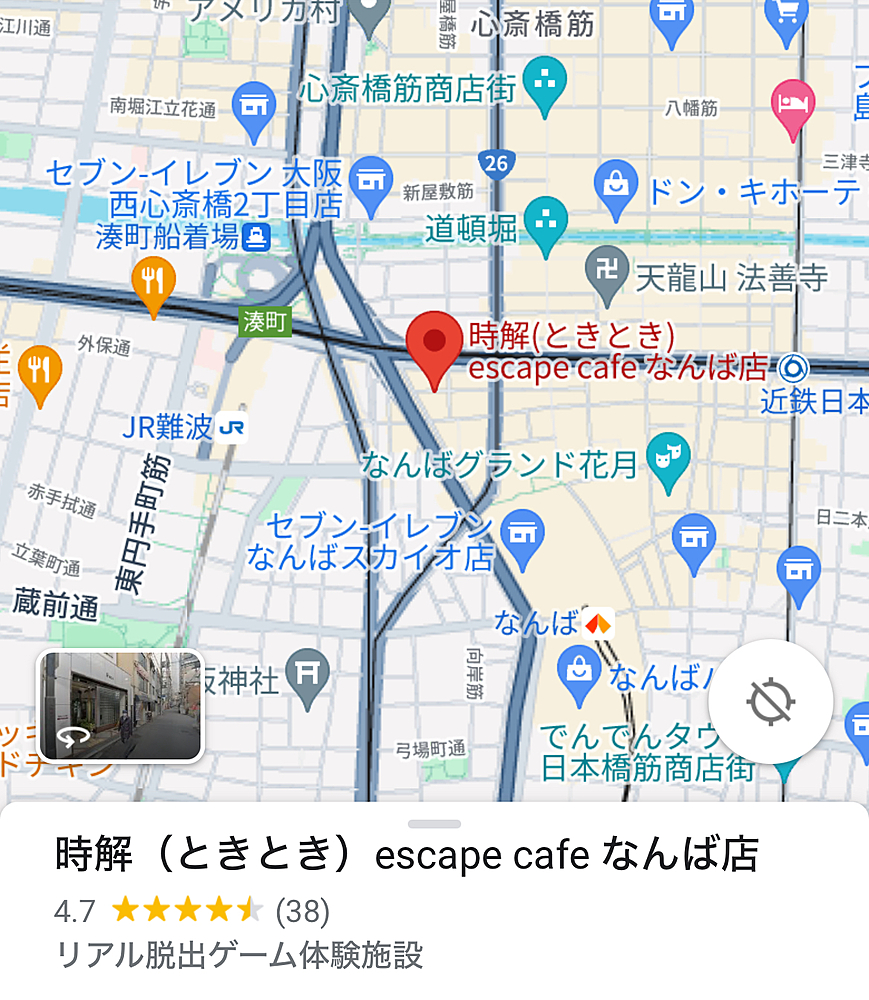
Task: Tap the shrine marker near 神社
Action: [308, 679]
